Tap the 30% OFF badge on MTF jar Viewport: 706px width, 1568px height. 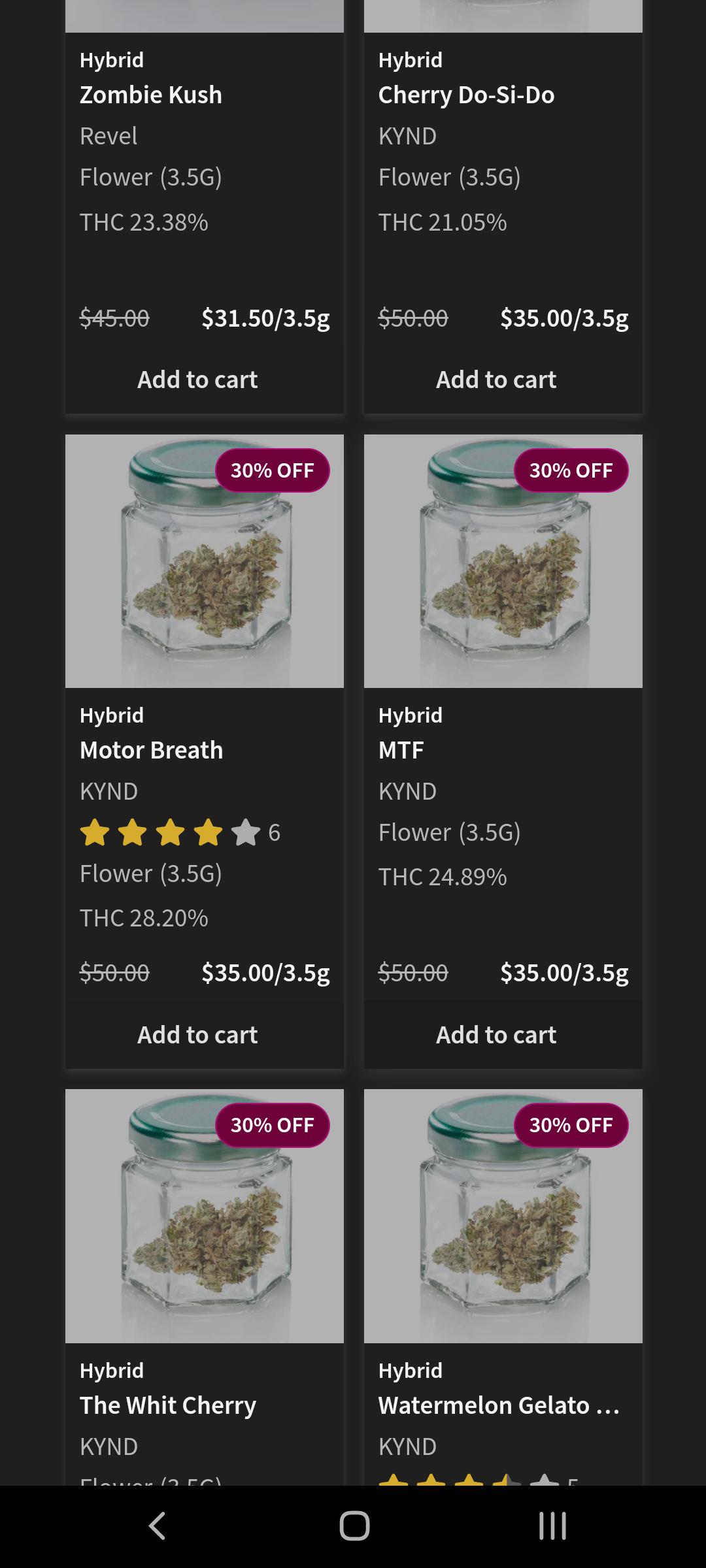coord(572,470)
